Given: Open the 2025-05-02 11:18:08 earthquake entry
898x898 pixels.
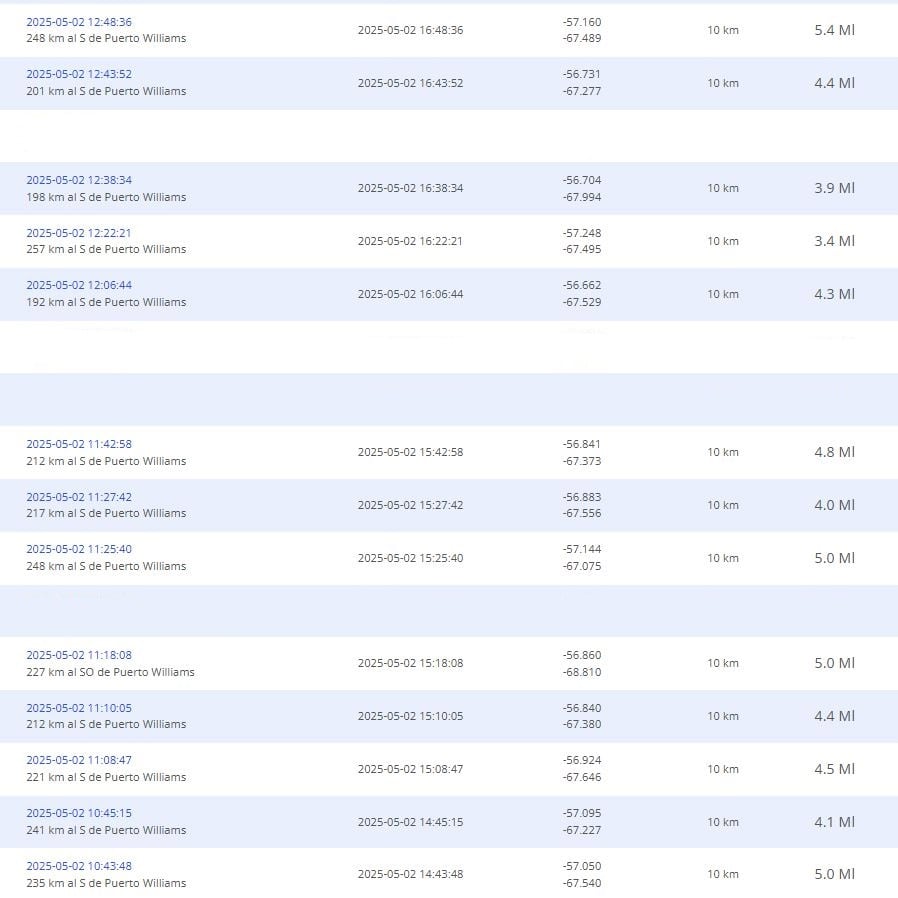Looking at the screenshot, I should [79, 655].
